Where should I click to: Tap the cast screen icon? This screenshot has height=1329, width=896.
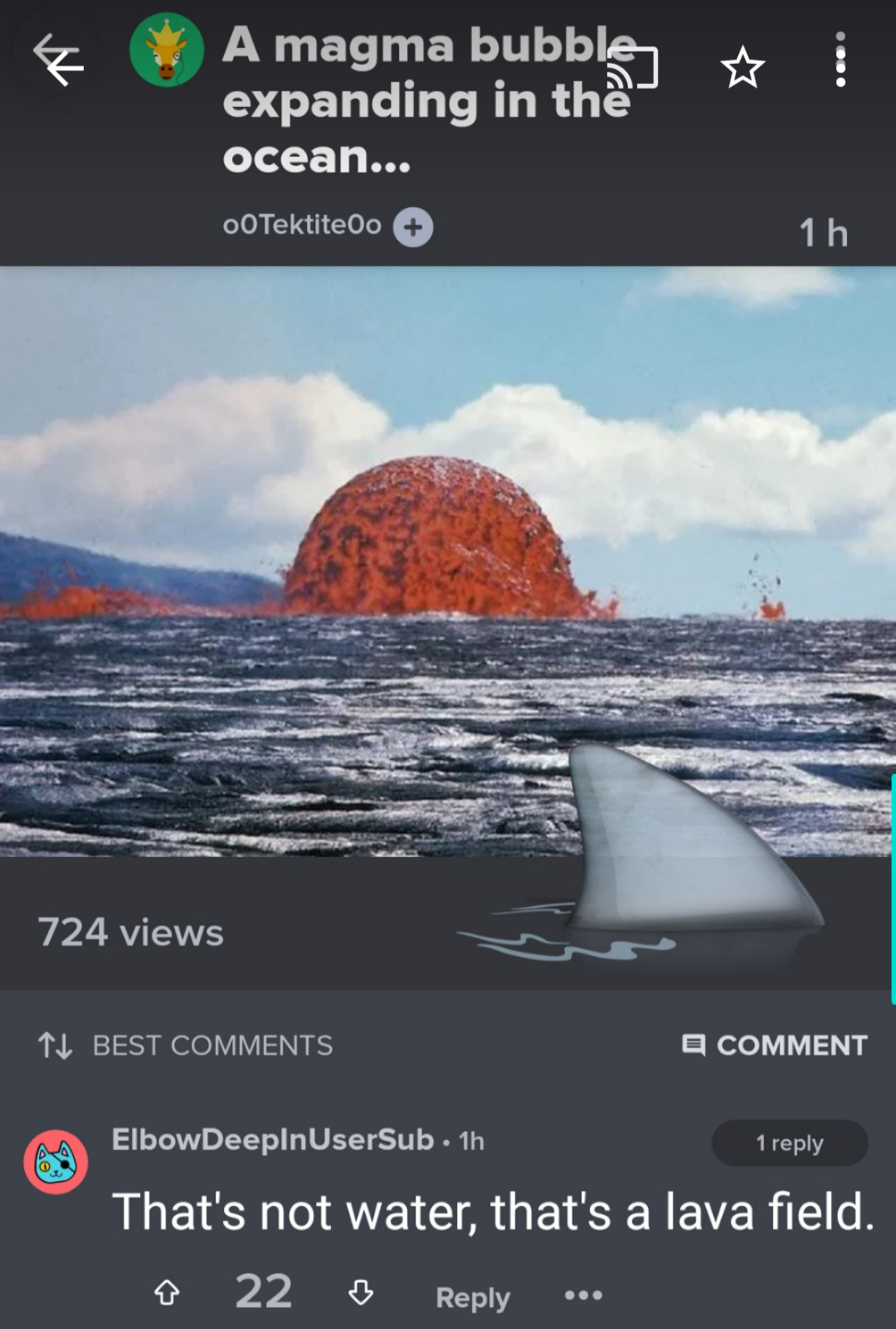click(x=633, y=68)
